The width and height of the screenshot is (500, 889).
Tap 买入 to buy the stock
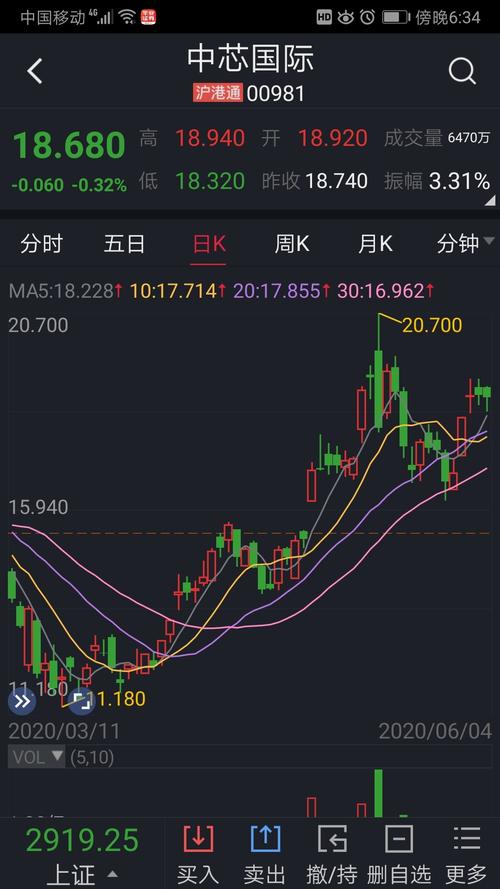pyautogui.click(x=198, y=854)
